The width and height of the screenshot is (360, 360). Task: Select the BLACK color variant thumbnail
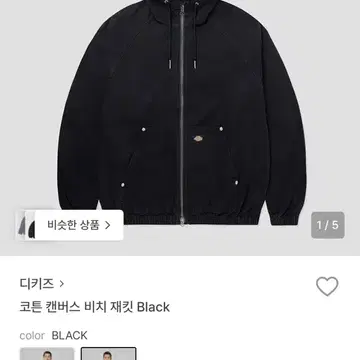tap(109, 354)
